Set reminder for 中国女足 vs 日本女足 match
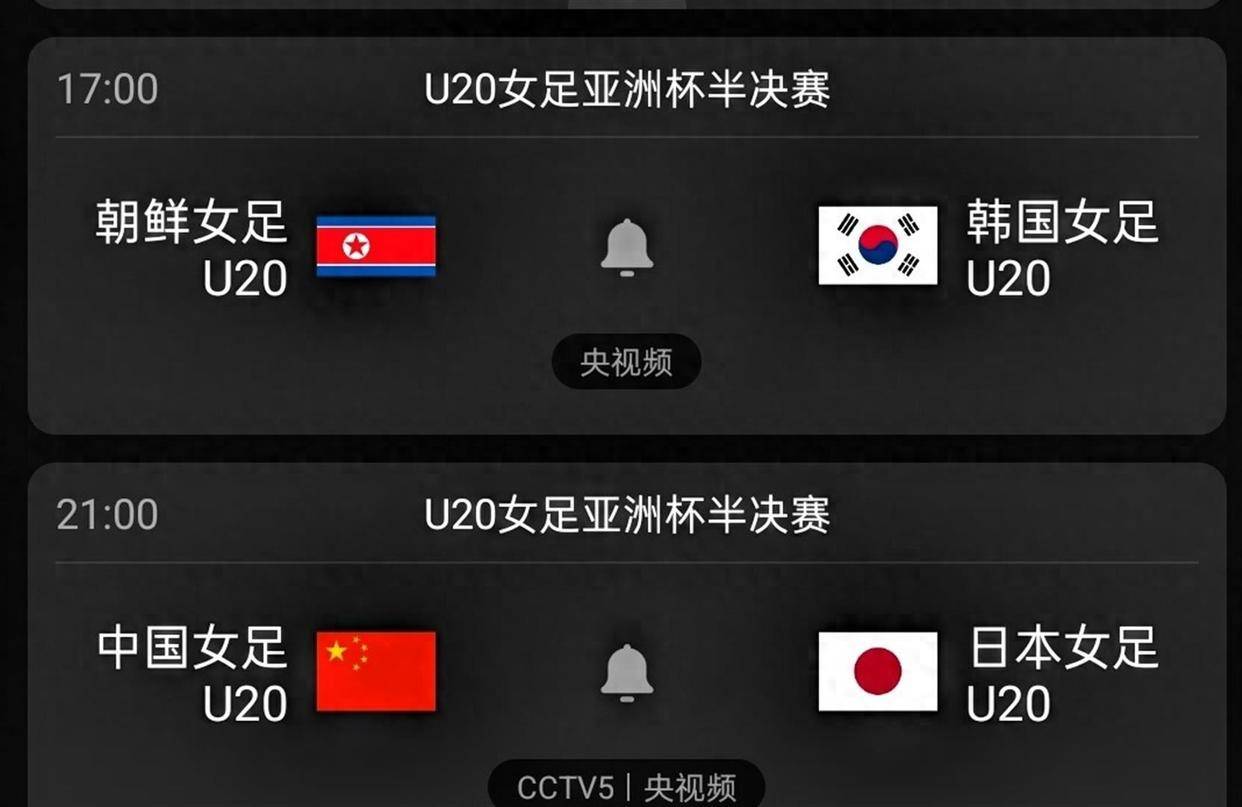The width and height of the screenshot is (1242, 807). coord(627,672)
